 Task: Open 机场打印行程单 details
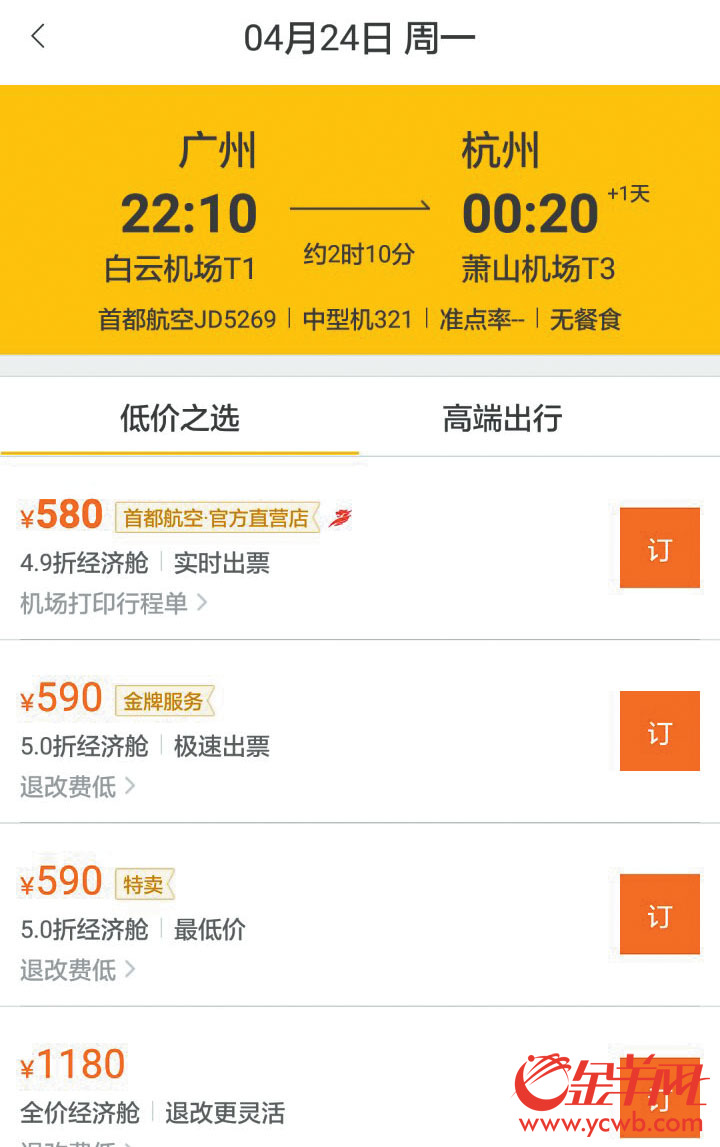pyautogui.click(x=113, y=603)
